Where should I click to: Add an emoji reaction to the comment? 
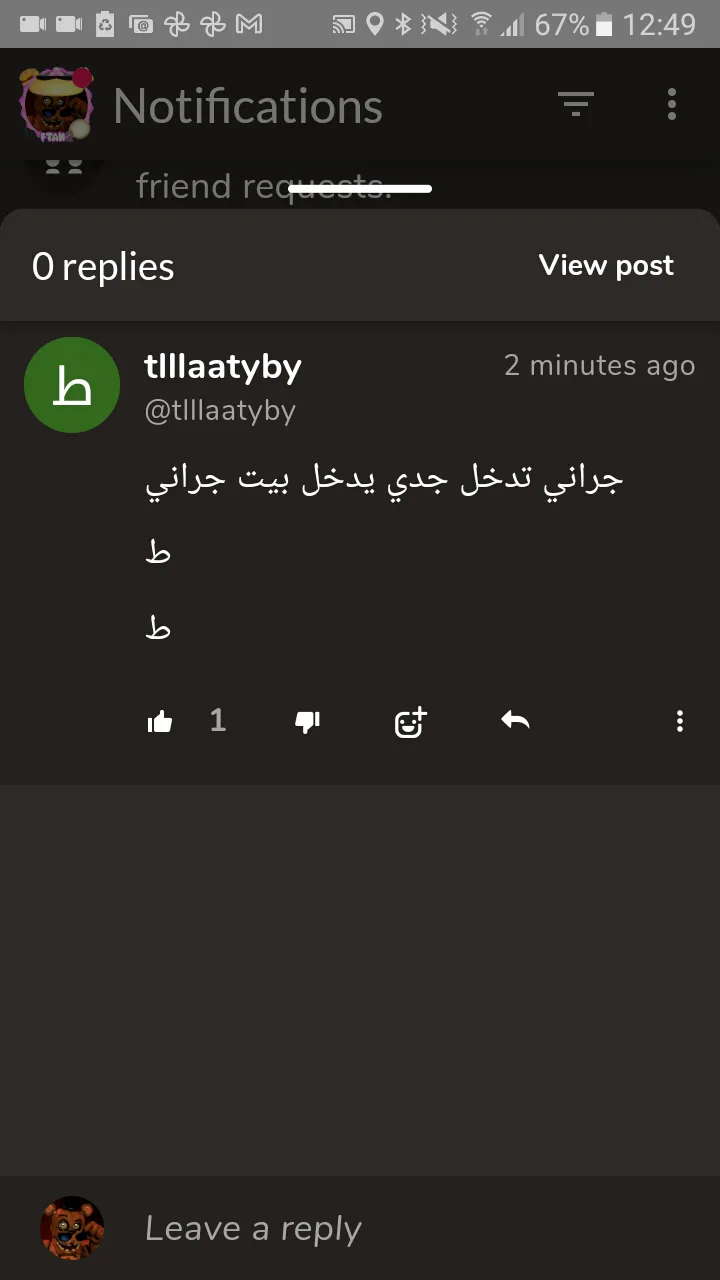(x=410, y=721)
